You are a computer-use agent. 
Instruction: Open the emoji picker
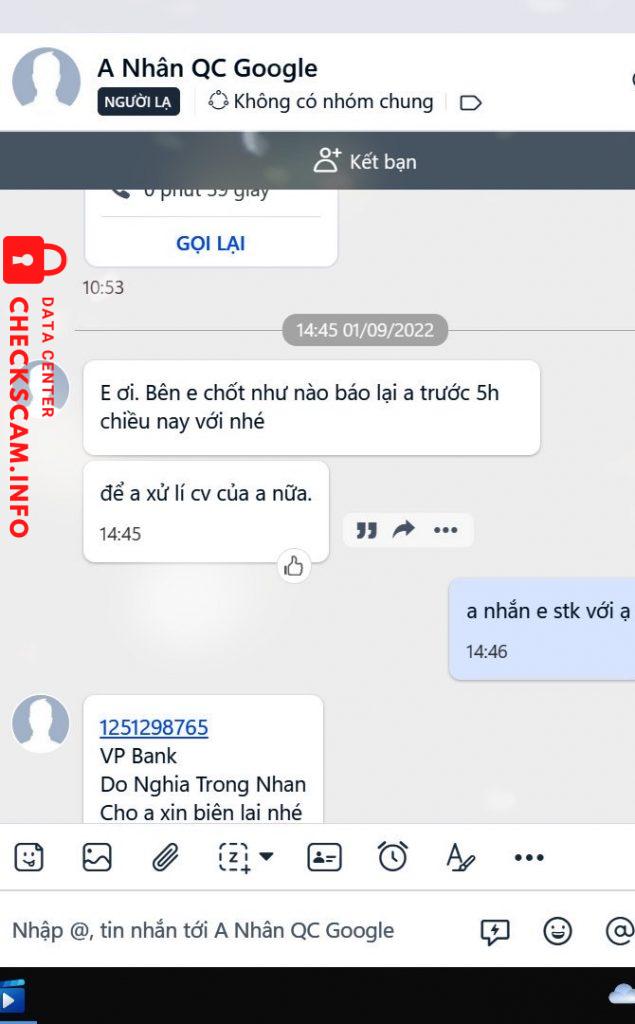click(557, 931)
